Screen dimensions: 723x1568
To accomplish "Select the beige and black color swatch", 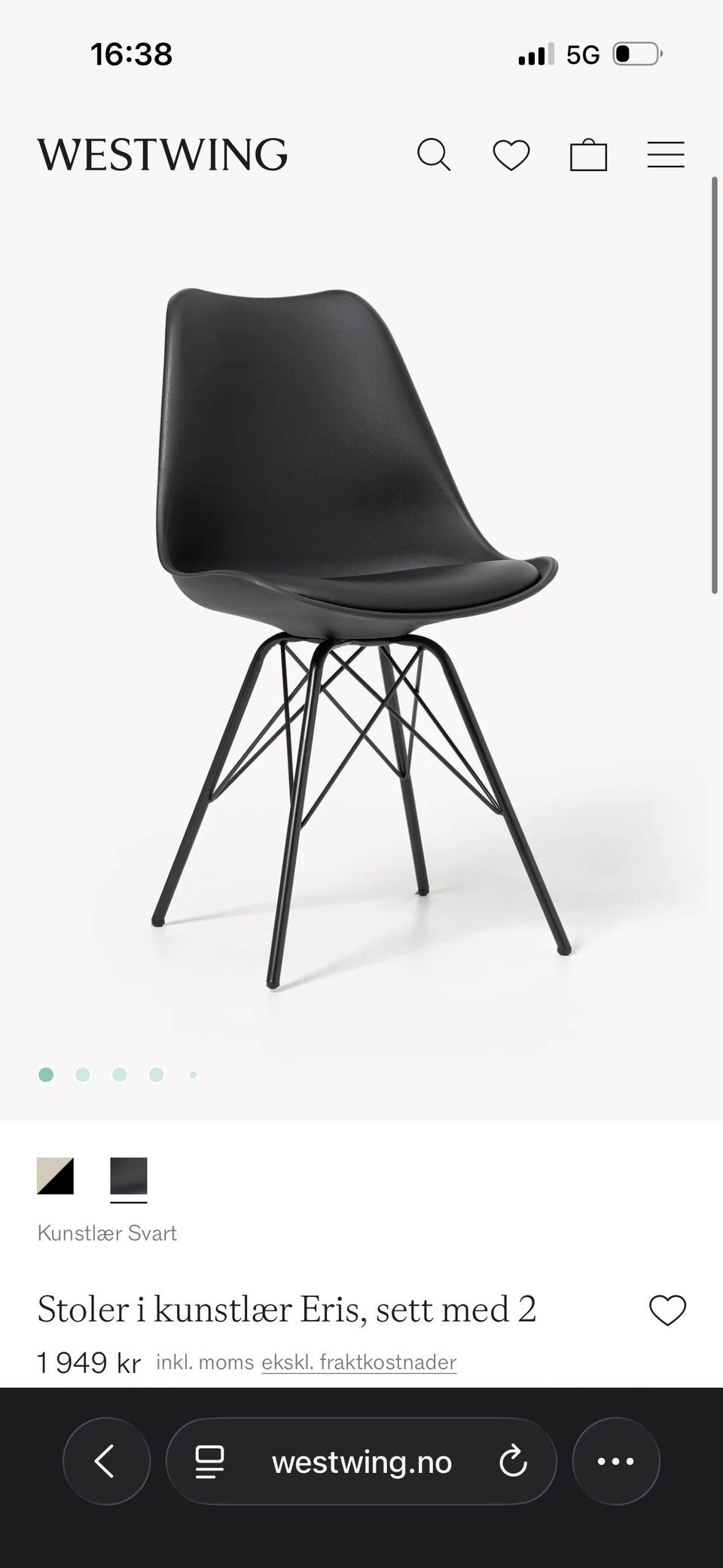I will coord(56,1176).
